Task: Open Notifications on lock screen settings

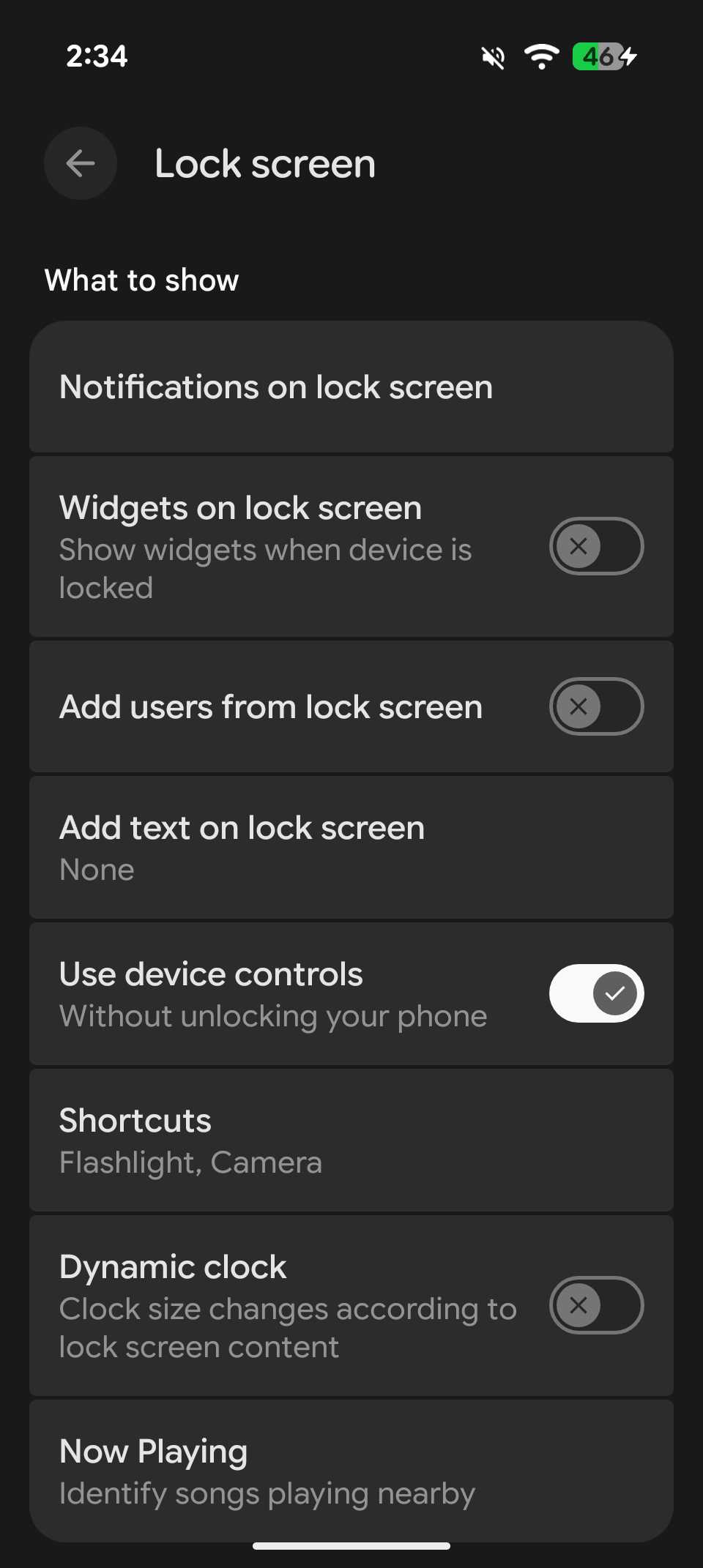Action: tap(276, 387)
